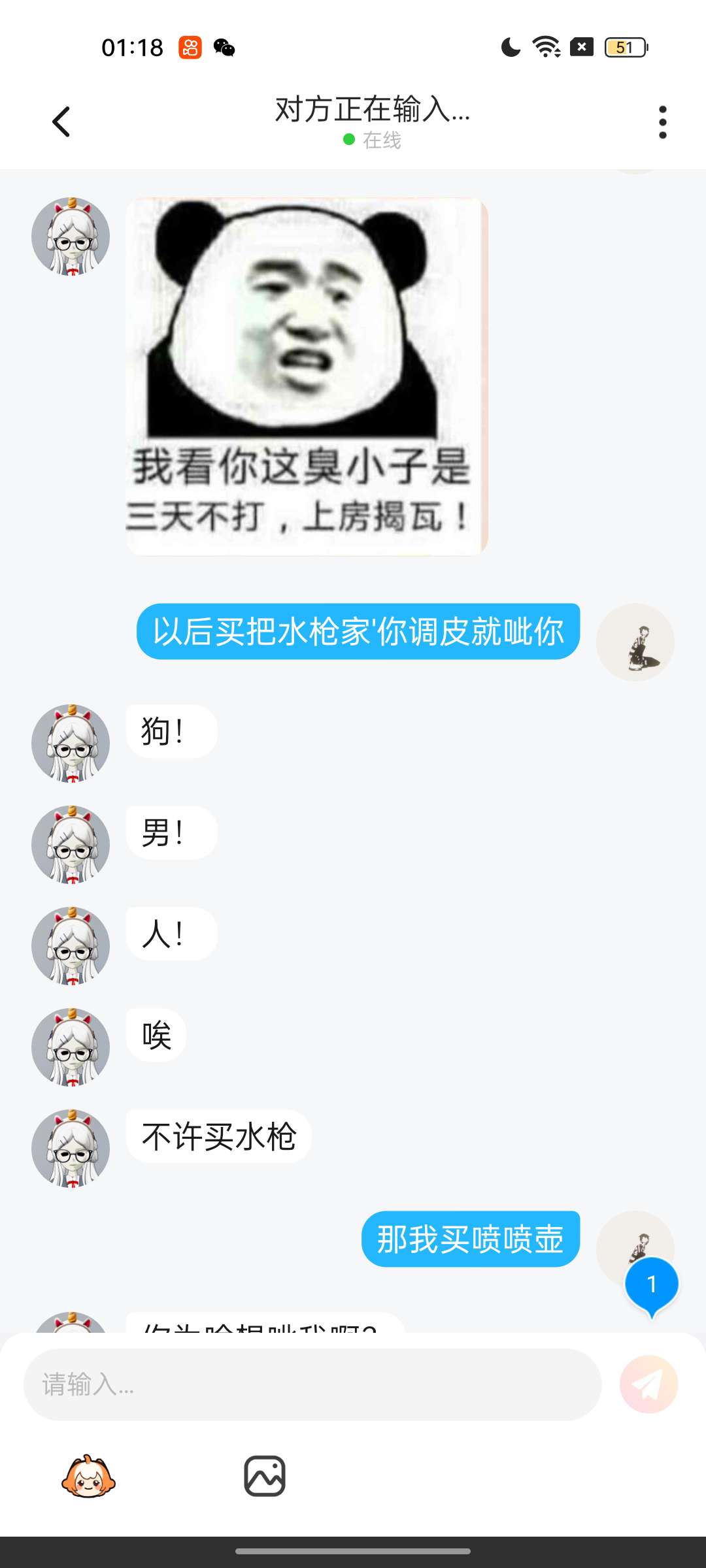Viewport: 706px width, 1568px height.
Task: Open the panda meme image
Action: 307,376
